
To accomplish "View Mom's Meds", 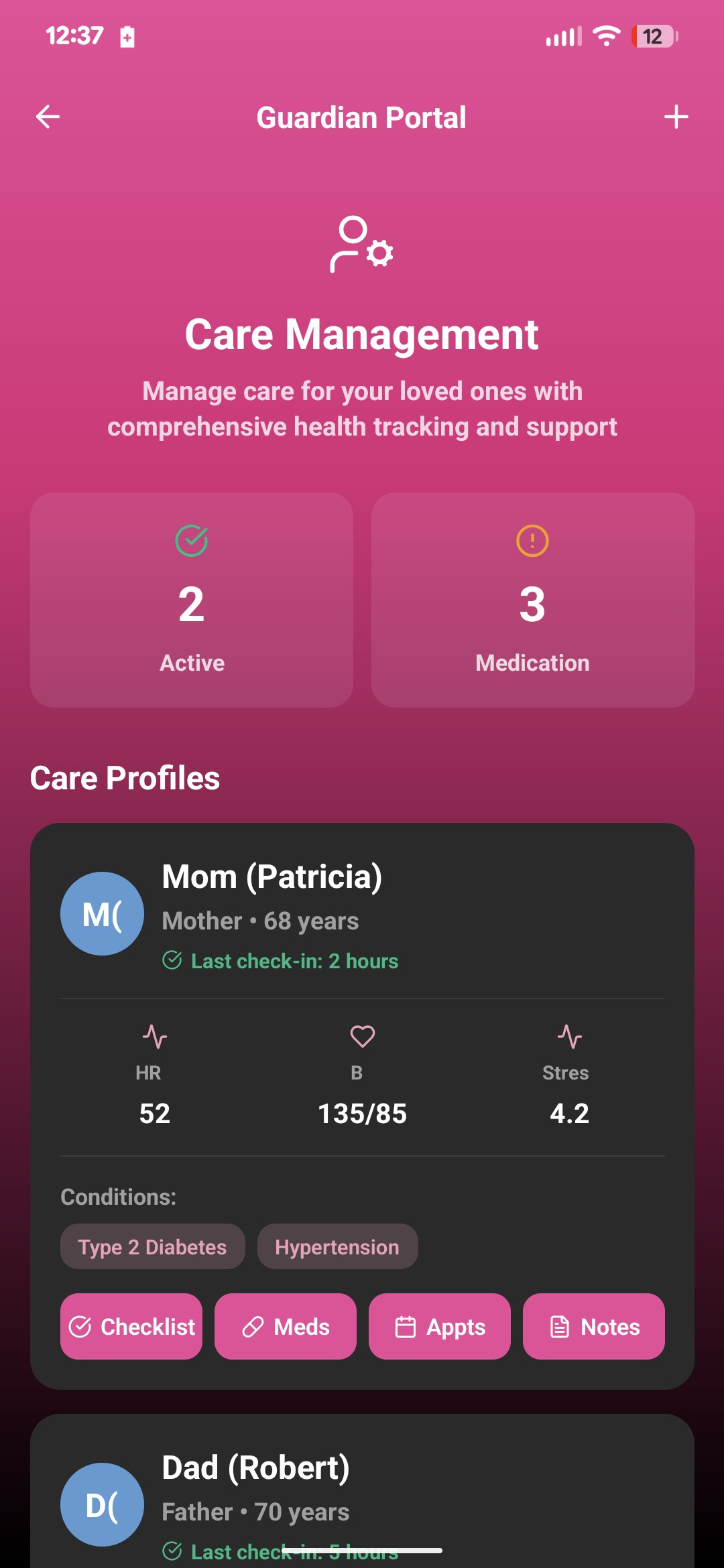I will [285, 1326].
